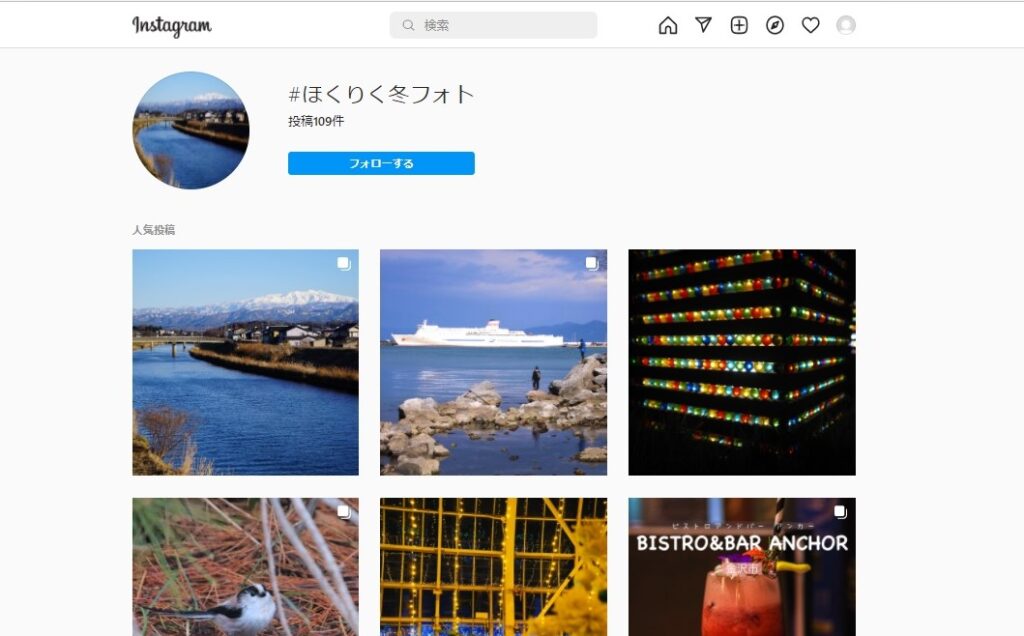Open the explore compass icon
This screenshot has width=1024, height=636.
(775, 26)
